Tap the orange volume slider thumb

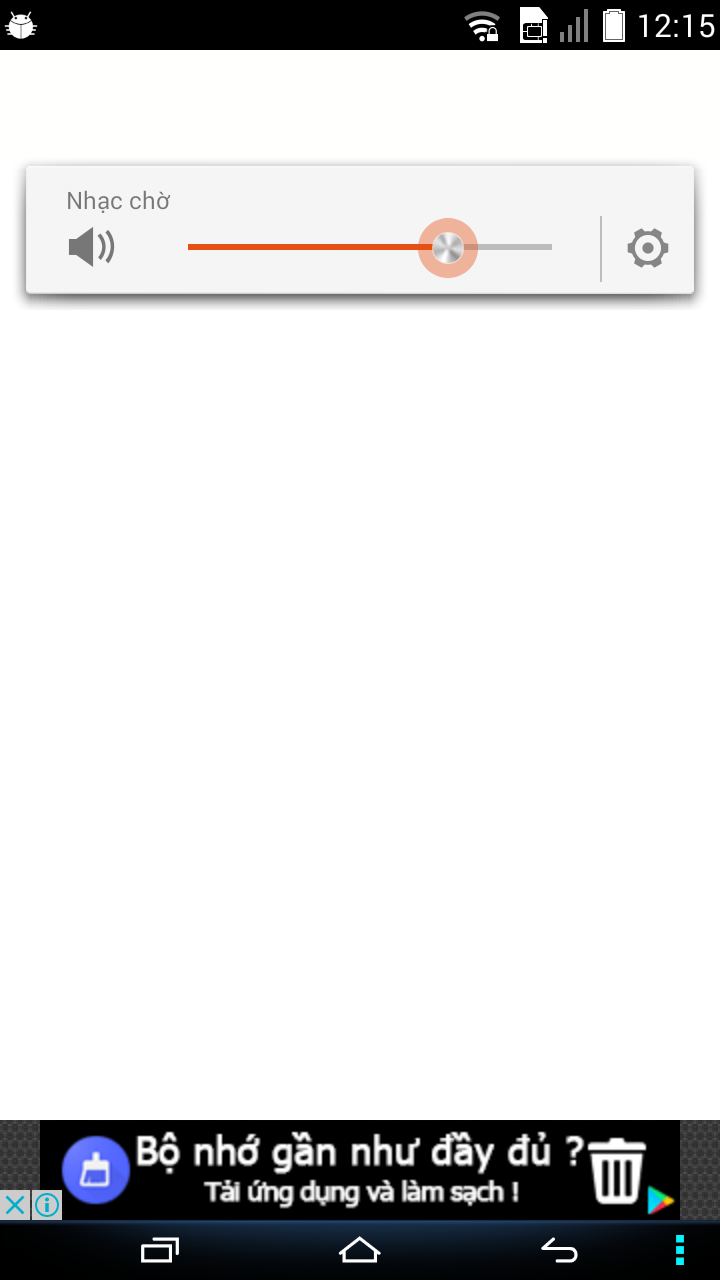(x=448, y=247)
